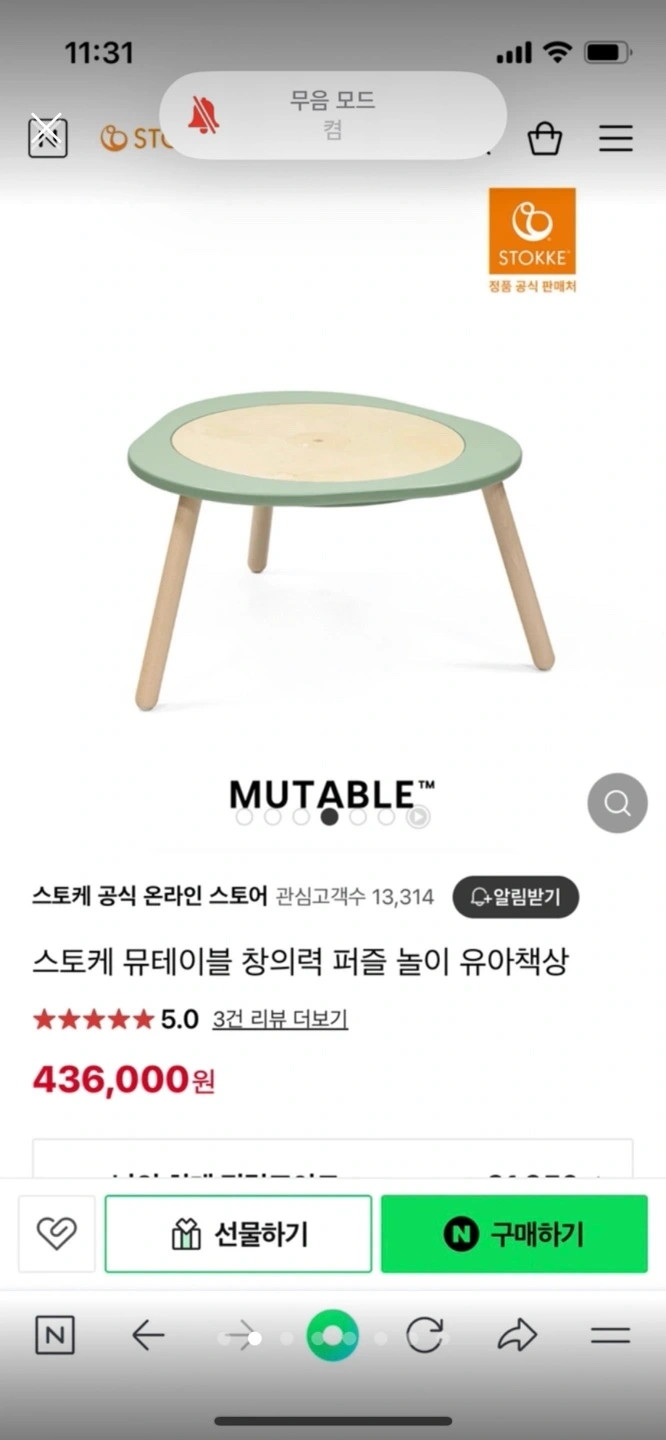This screenshot has height=1440, width=666.
Task: Add product to wishlist with heart
Action: pos(57,1234)
